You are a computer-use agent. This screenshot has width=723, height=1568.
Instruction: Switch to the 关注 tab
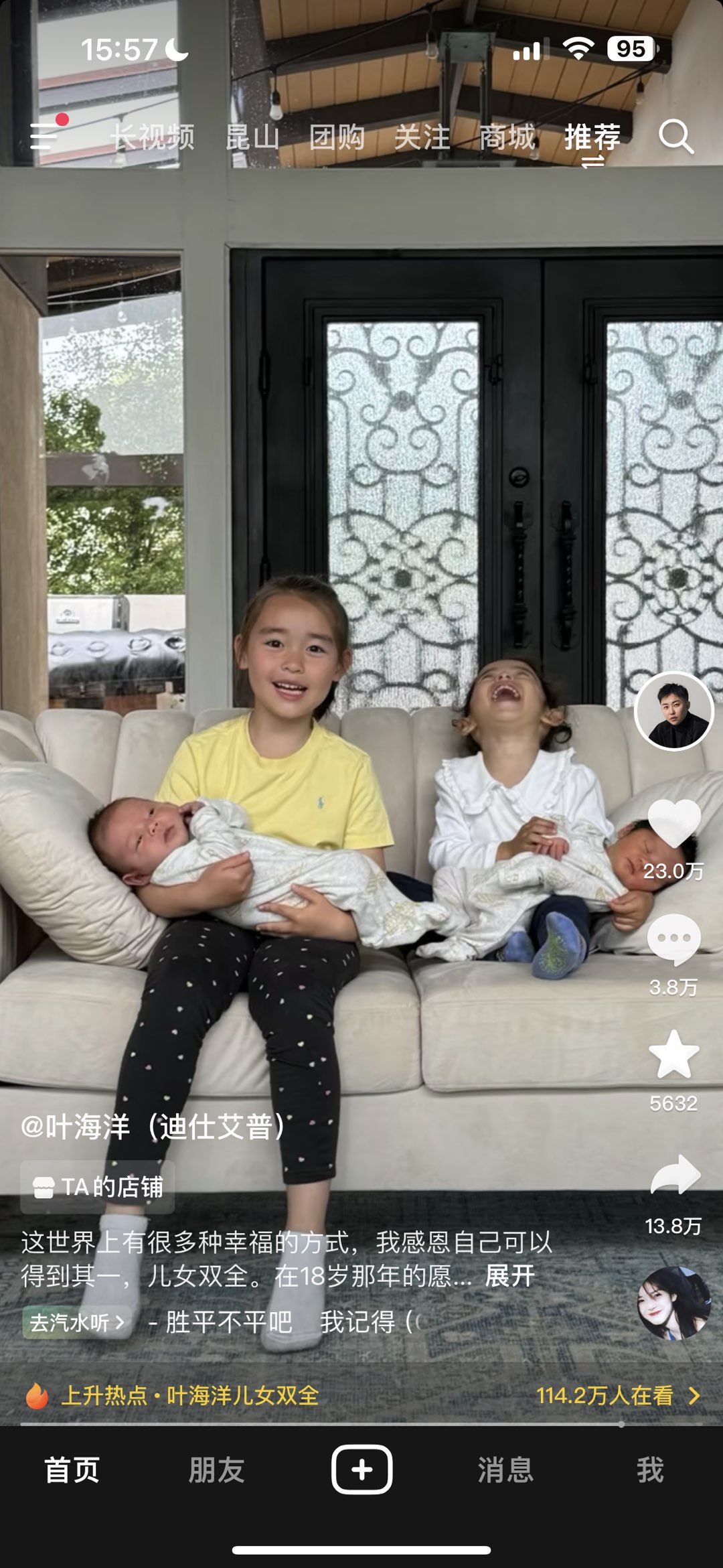pos(422,137)
